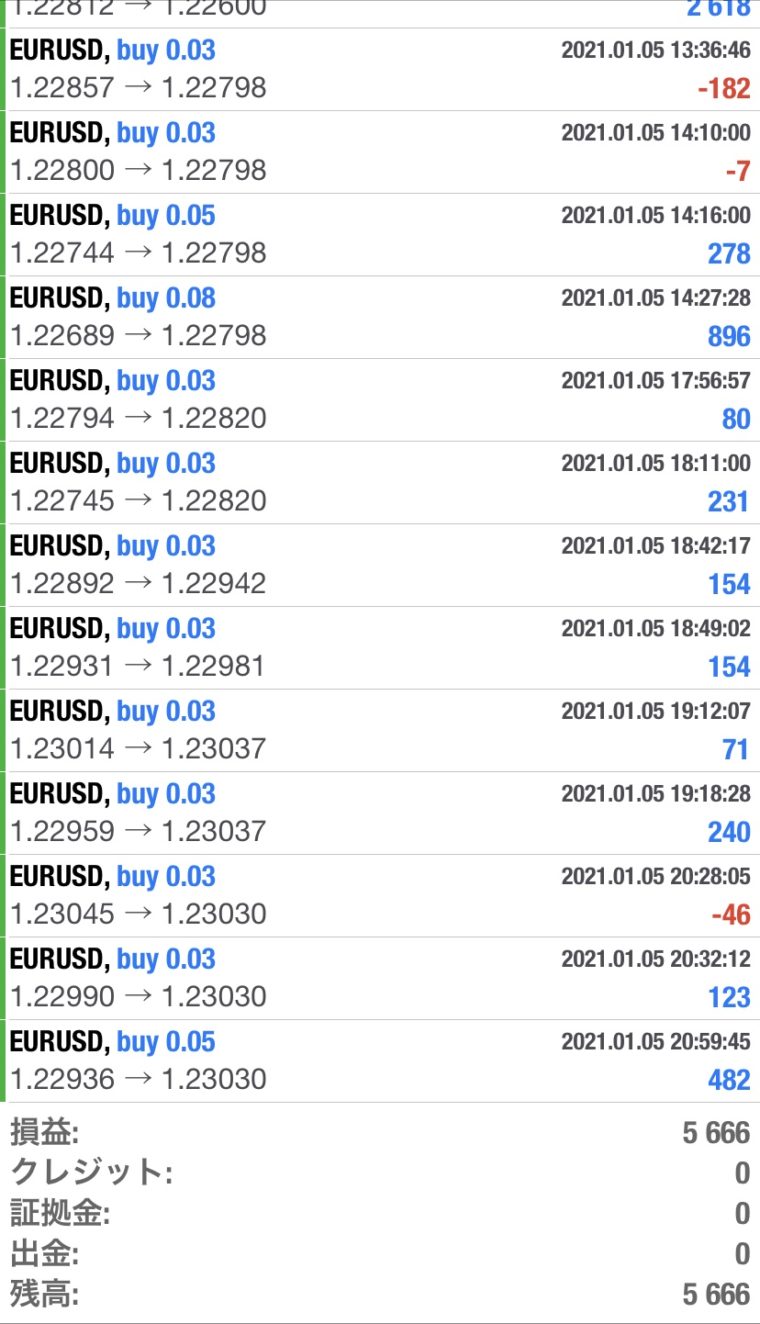View details of the 18:11:00 trade
760x1324 pixels.
380,483
